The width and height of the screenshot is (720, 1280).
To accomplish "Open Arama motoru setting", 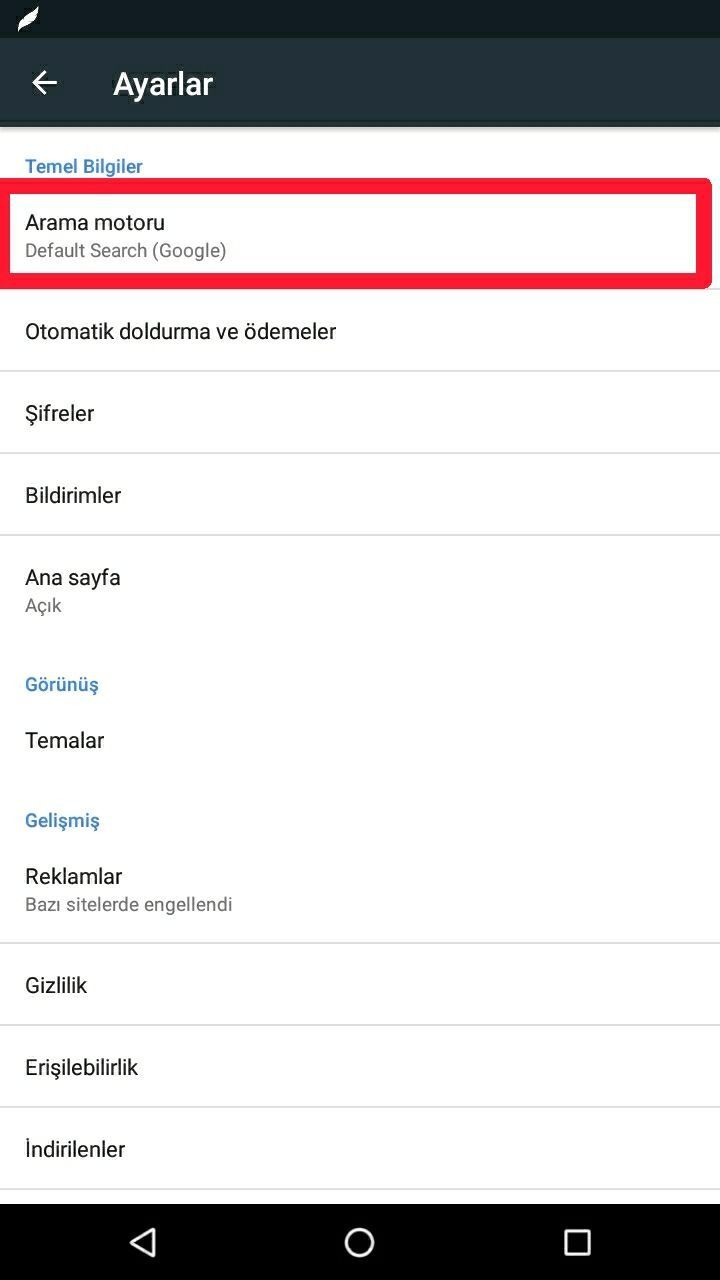I will tap(352, 235).
